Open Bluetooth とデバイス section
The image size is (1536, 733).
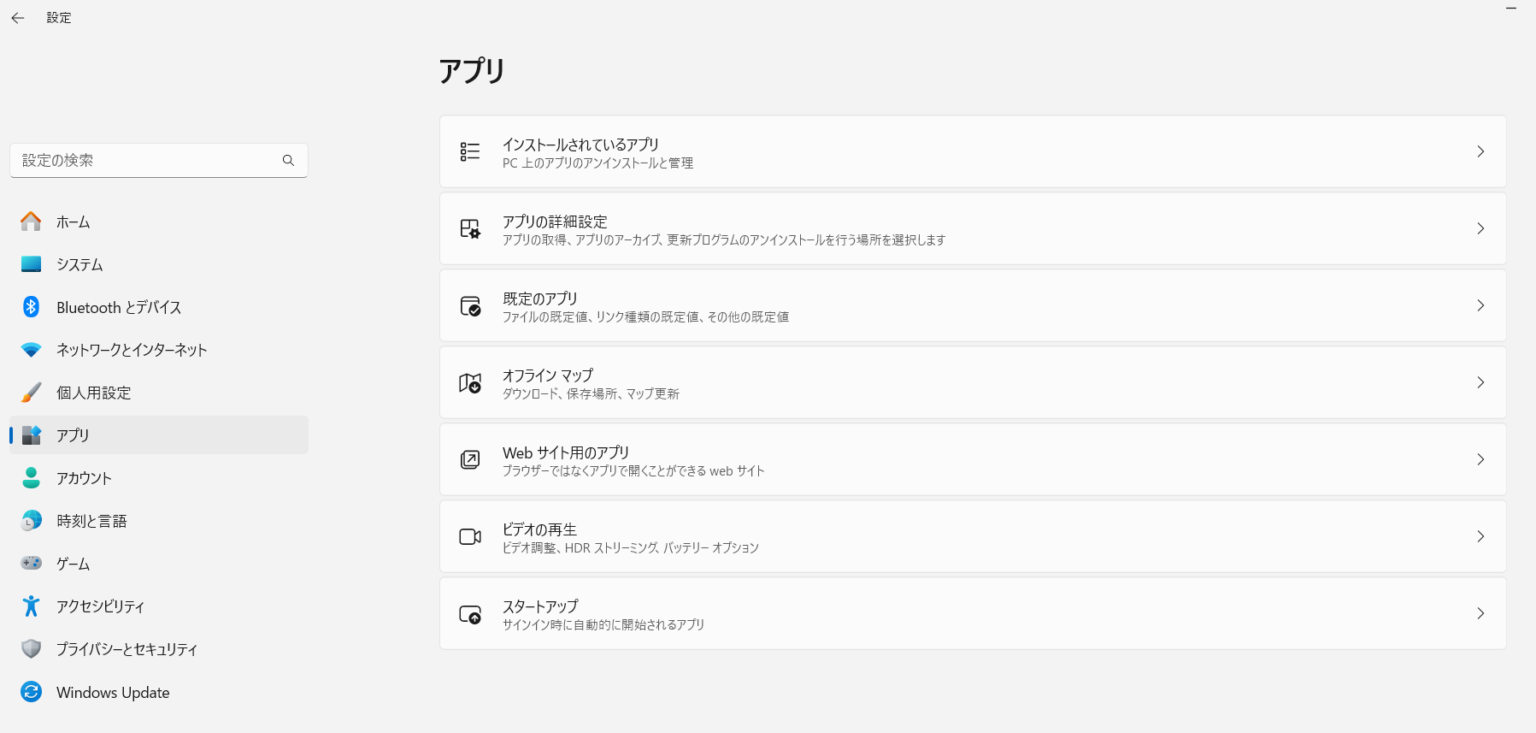click(118, 308)
